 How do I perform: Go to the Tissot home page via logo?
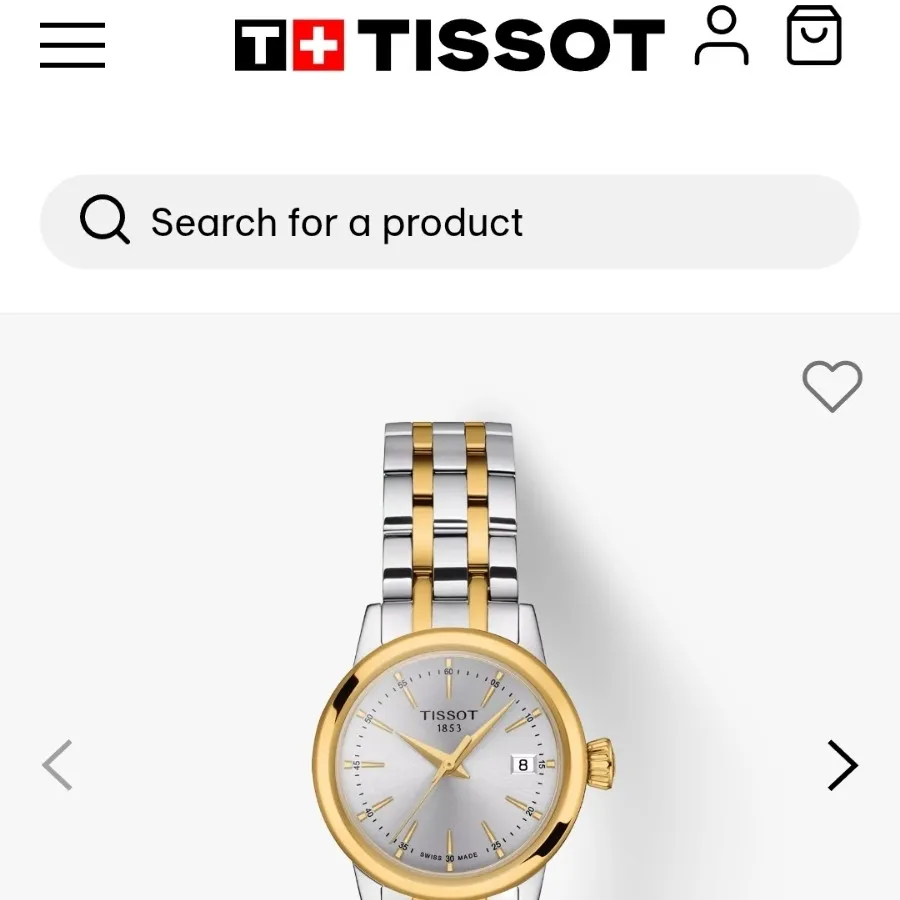coord(449,46)
